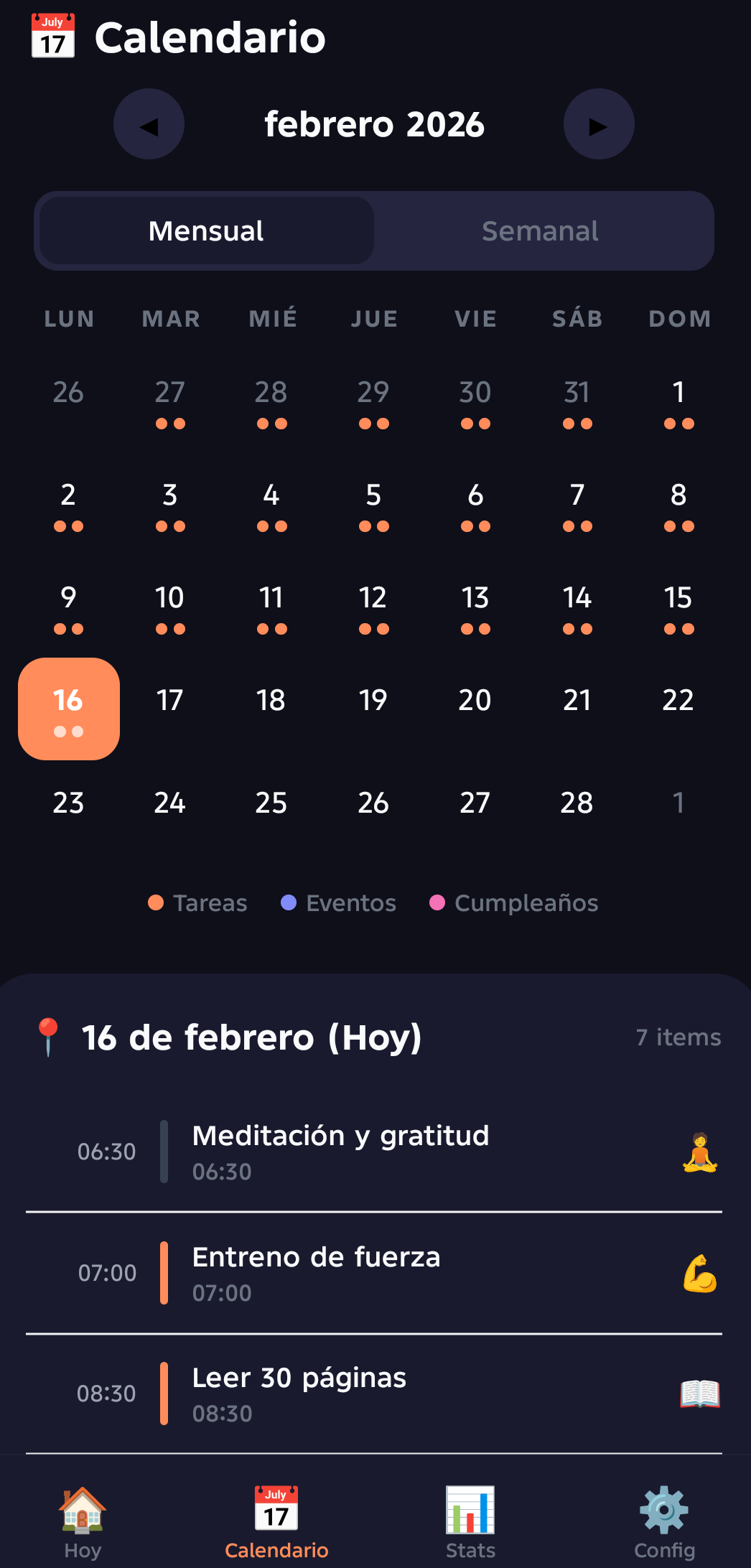Go to the next month
Viewport: 751px width, 1568px height.
tap(599, 124)
